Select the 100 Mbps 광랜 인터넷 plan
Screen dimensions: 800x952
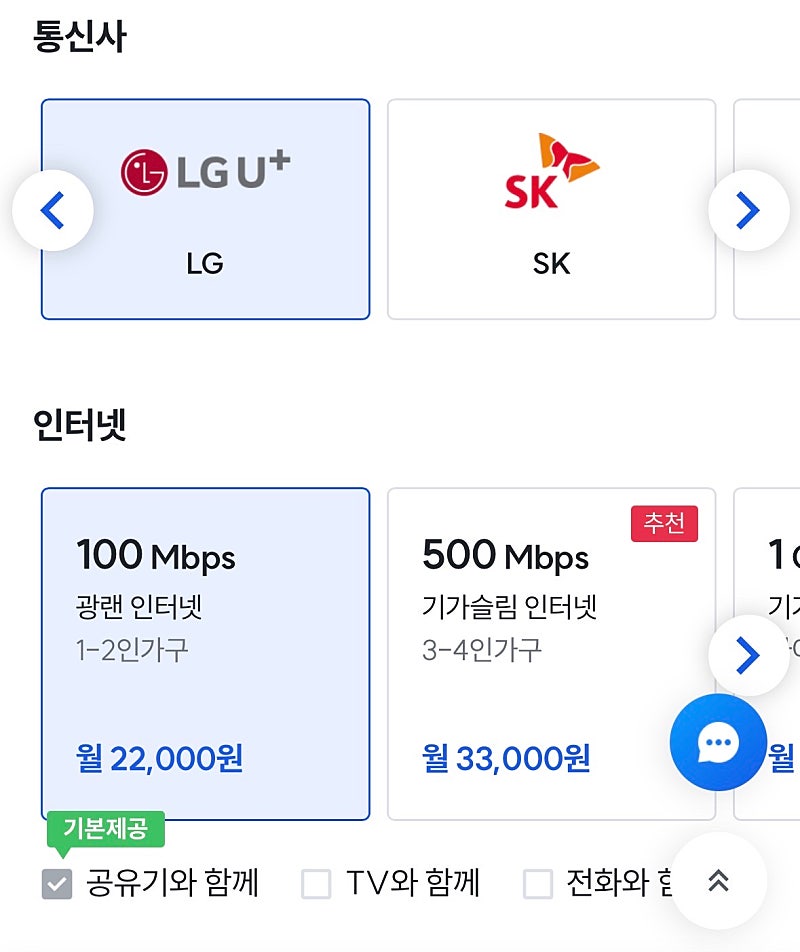[205, 654]
